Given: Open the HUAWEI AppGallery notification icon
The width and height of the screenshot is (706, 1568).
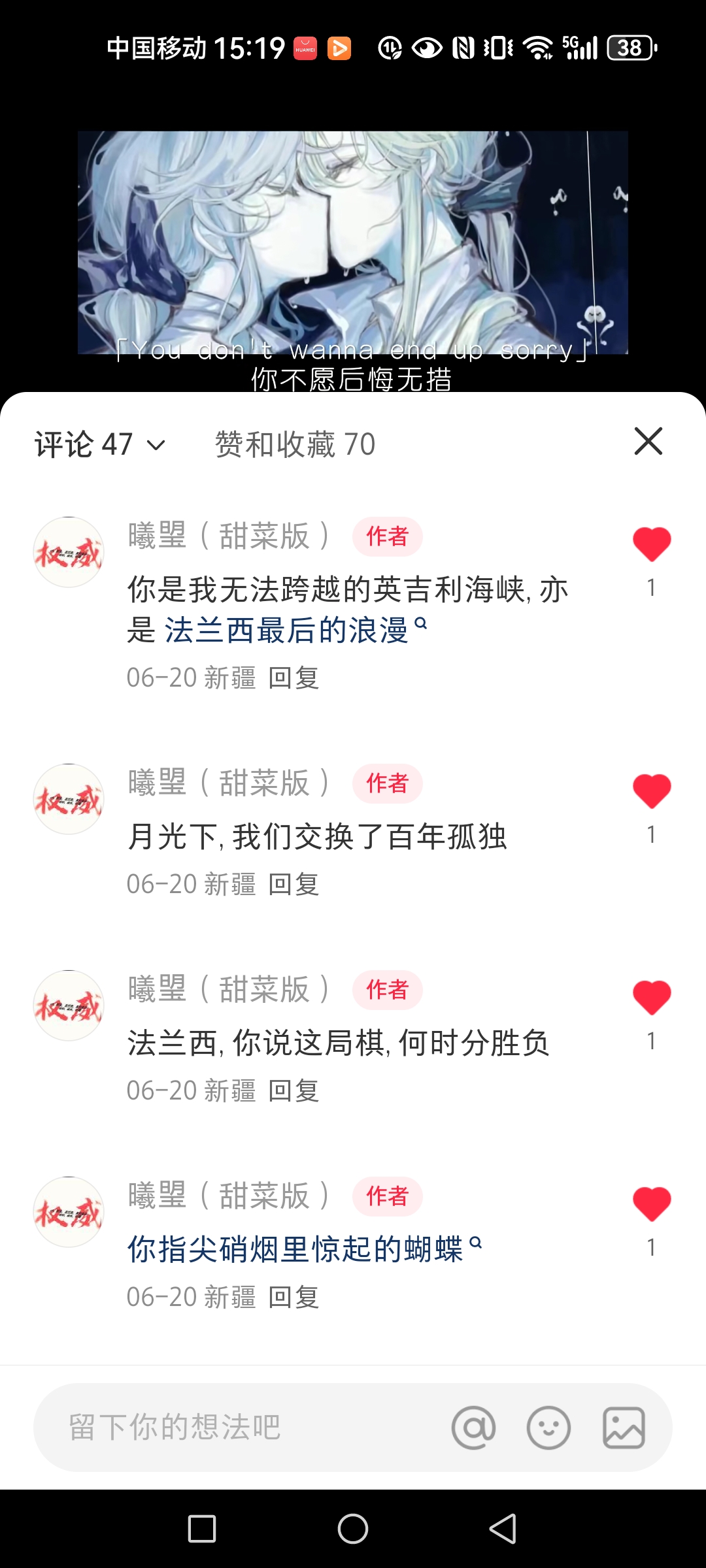Looking at the screenshot, I should pyautogui.click(x=305, y=47).
